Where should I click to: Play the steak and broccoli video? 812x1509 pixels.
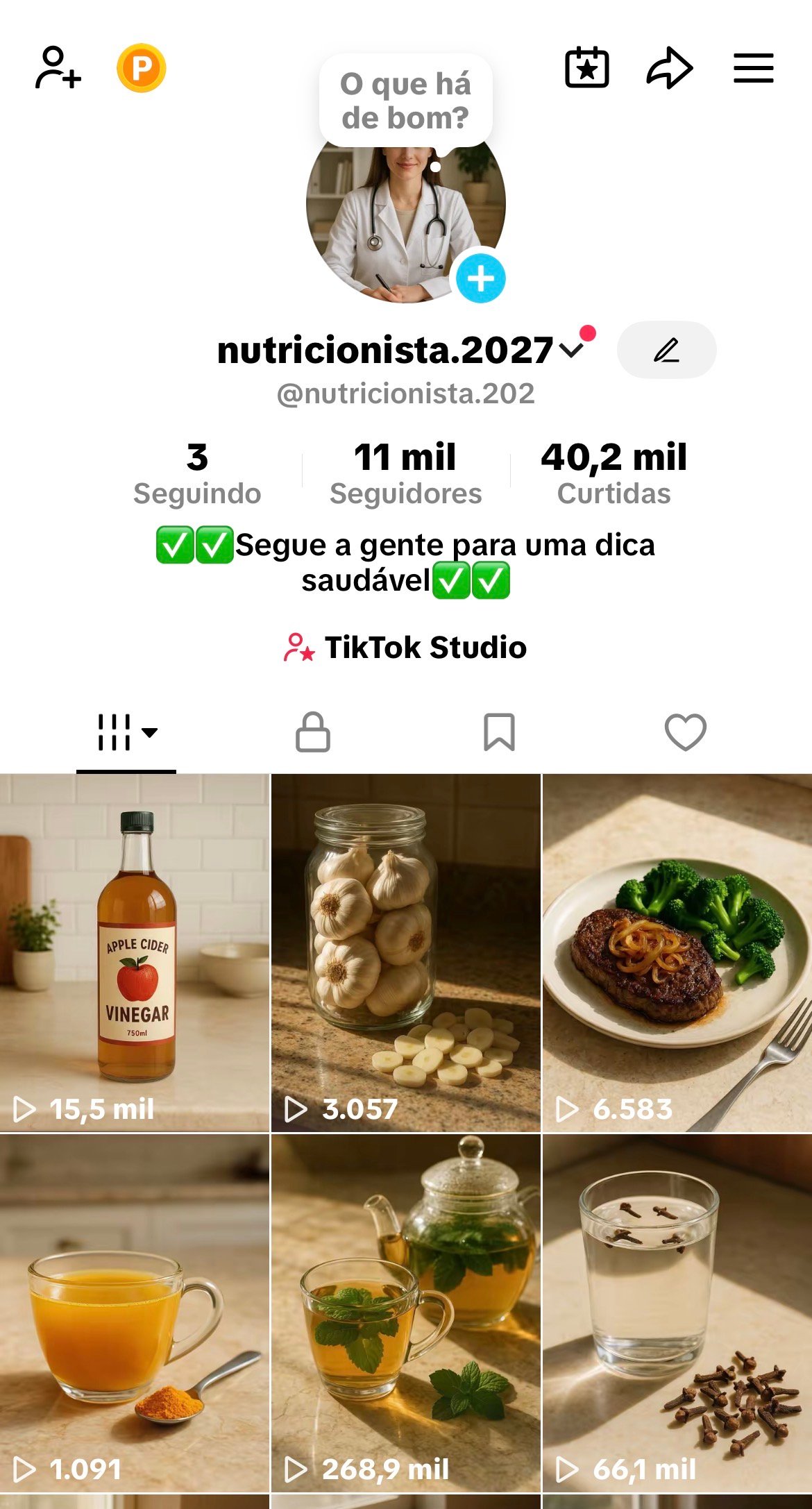(677, 952)
